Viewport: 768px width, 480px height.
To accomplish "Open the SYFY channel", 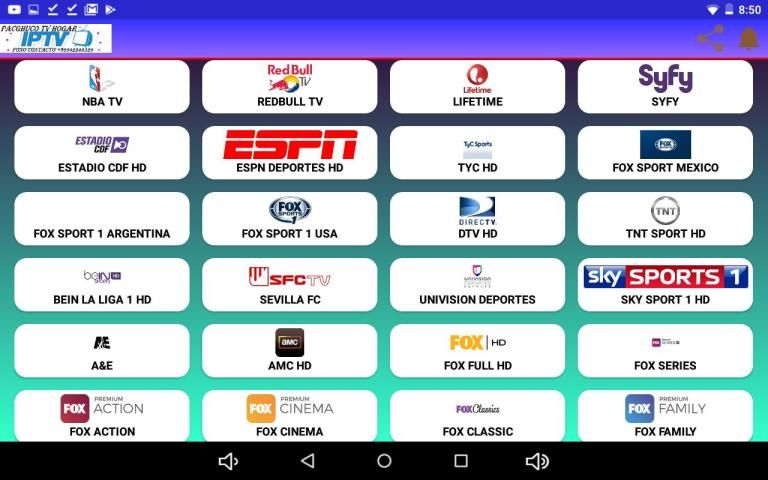I will coord(665,87).
